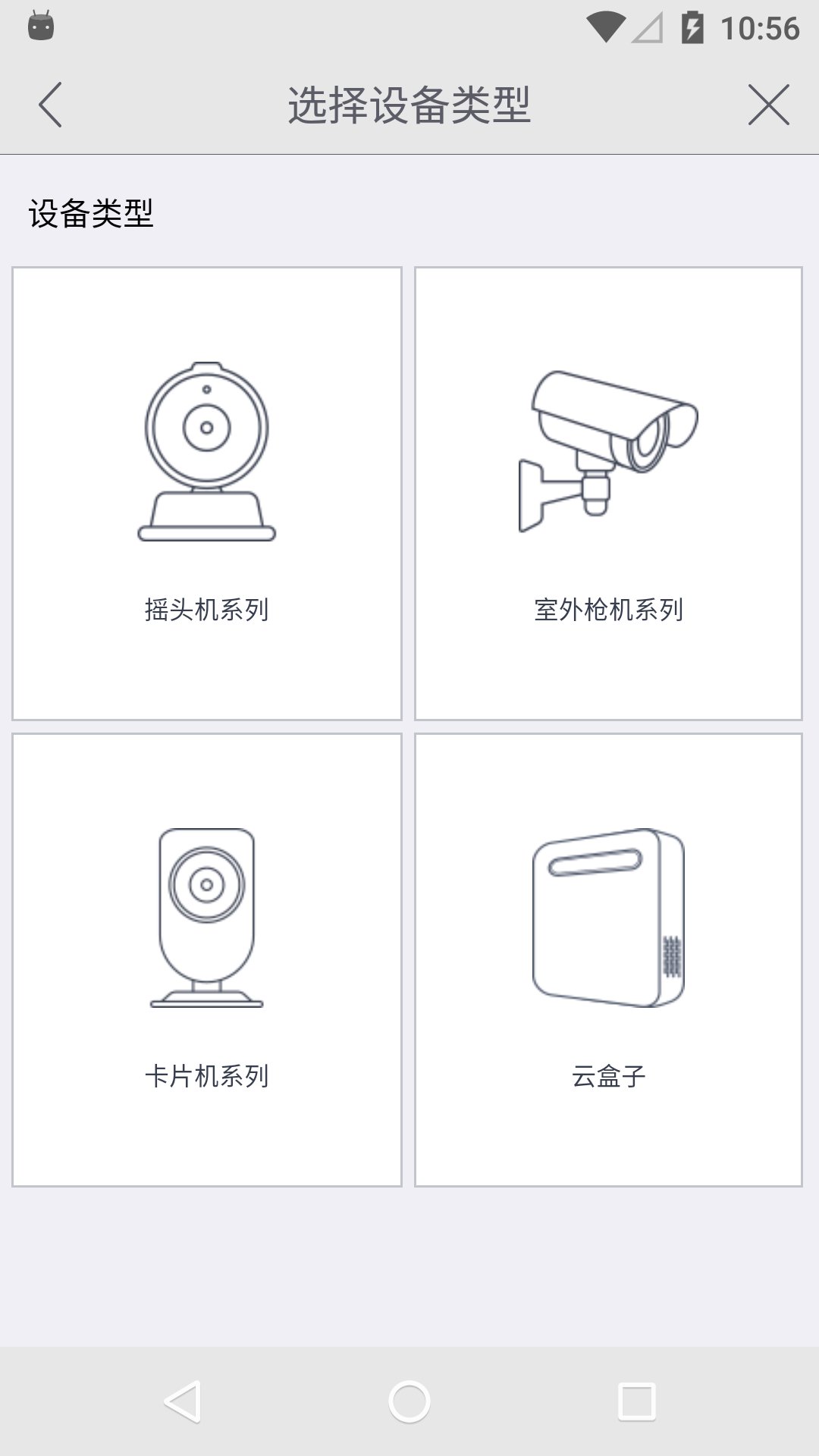Close the device type selection screen
Viewport: 819px width, 1456px height.
768,105
